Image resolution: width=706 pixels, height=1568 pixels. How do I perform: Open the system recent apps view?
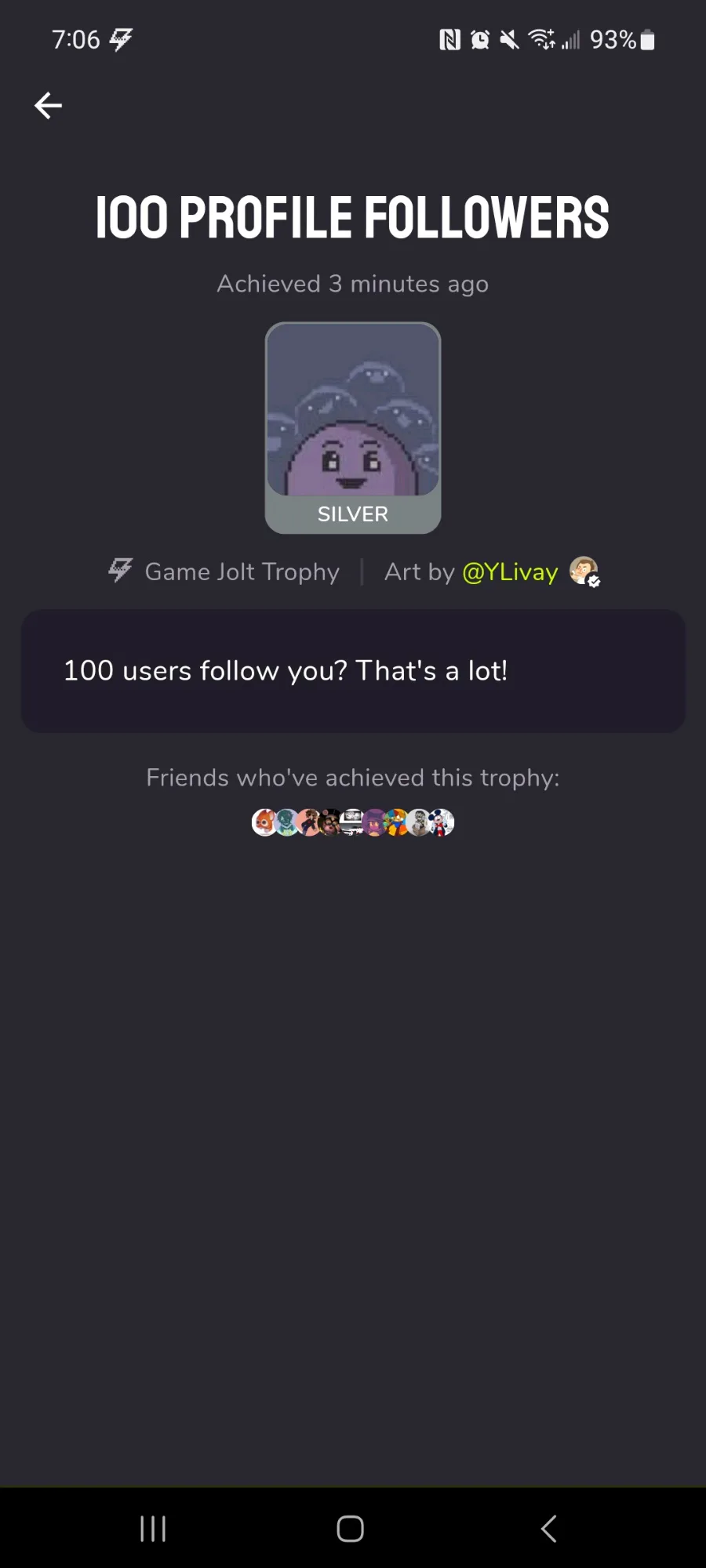click(x=153, y=1528)
